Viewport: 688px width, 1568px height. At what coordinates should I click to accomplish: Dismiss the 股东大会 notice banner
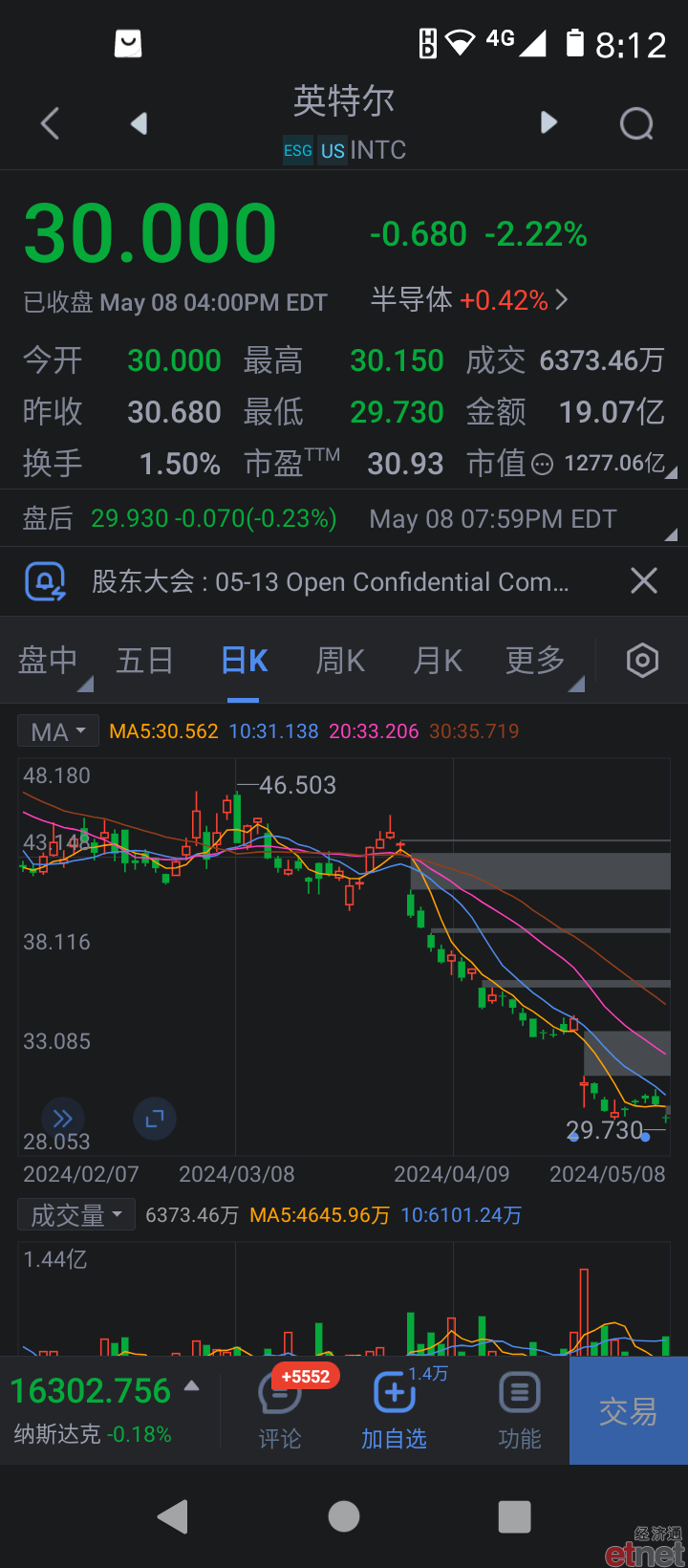click(x=644, y=580)
